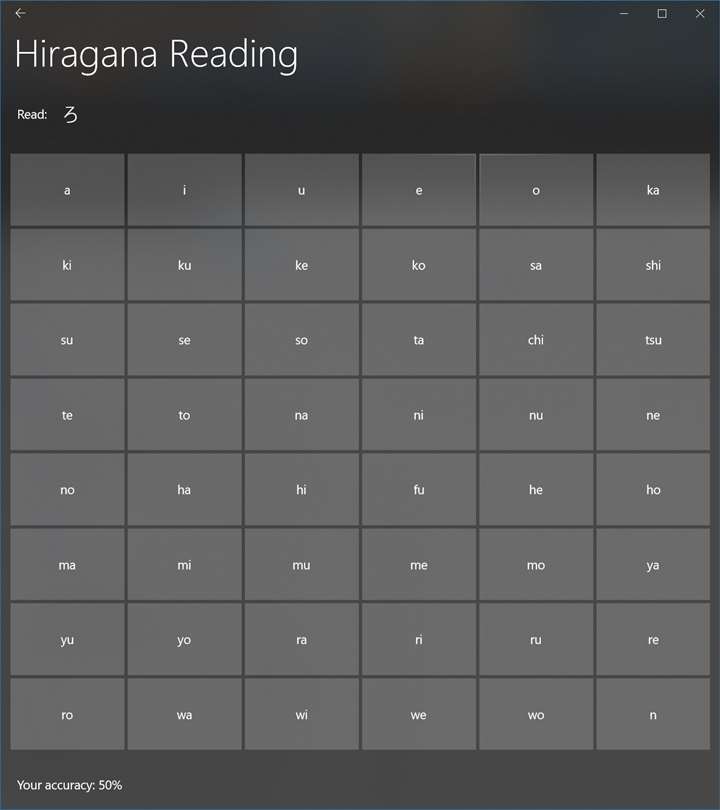The image size is (720, 810).
Task: Choose 'te' as the answer
Action: [68, 415]
